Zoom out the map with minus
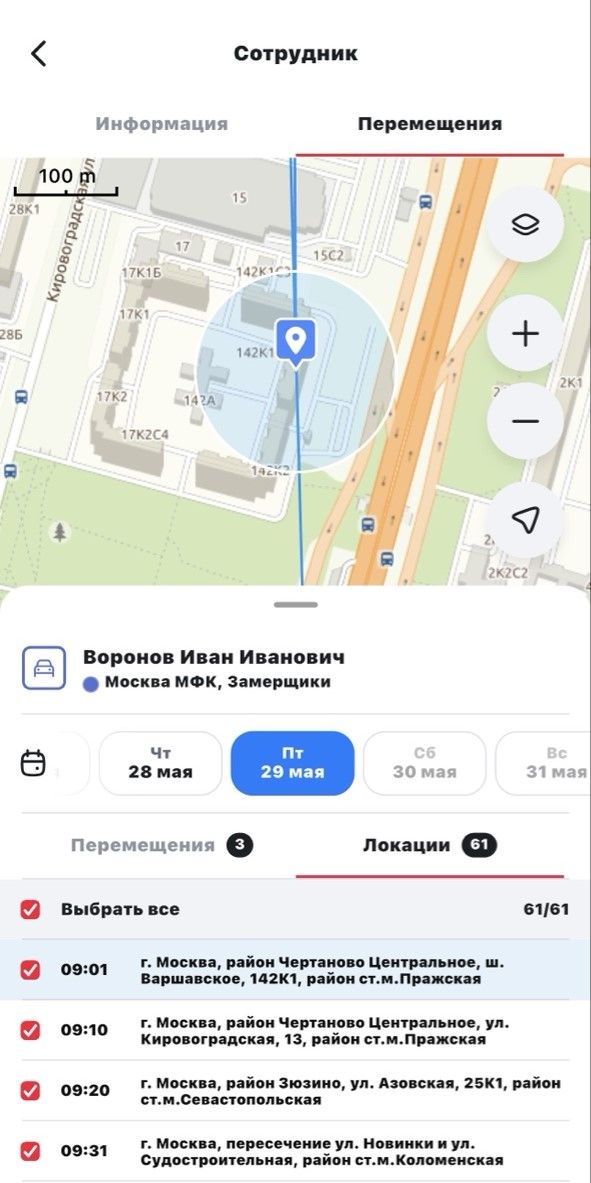The width and height of the screenshot is (591, 1183). click(525, 420)
